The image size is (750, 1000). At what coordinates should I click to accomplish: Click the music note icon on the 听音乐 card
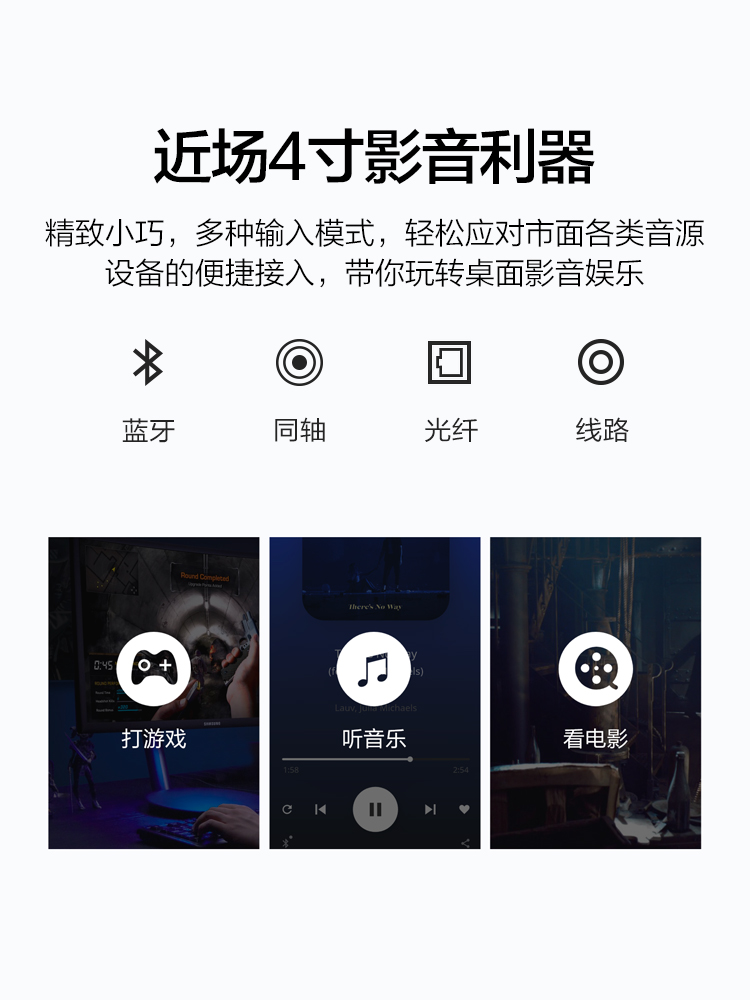pos(374,670)
